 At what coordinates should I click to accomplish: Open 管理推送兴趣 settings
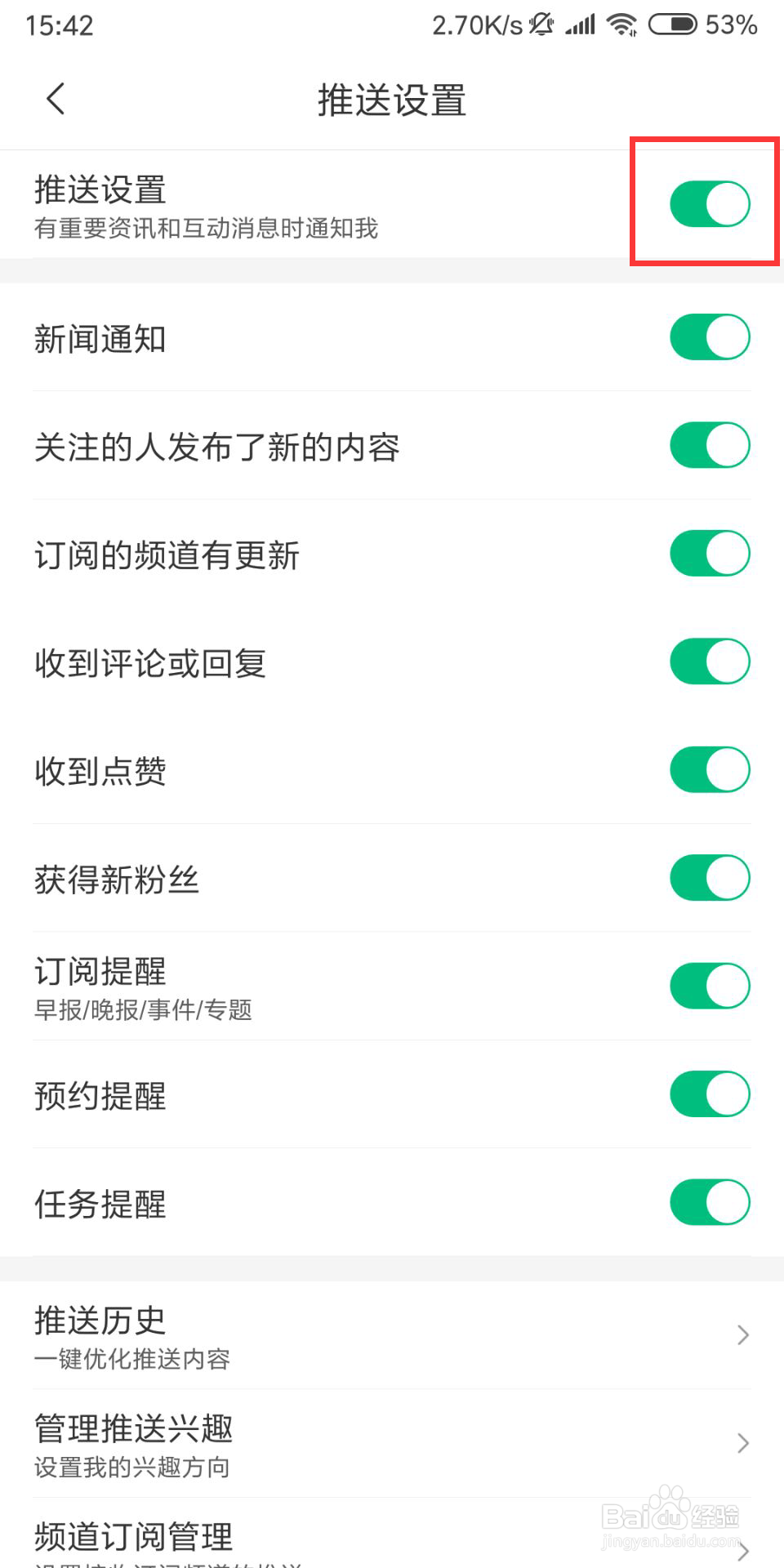click(392, 1443)
